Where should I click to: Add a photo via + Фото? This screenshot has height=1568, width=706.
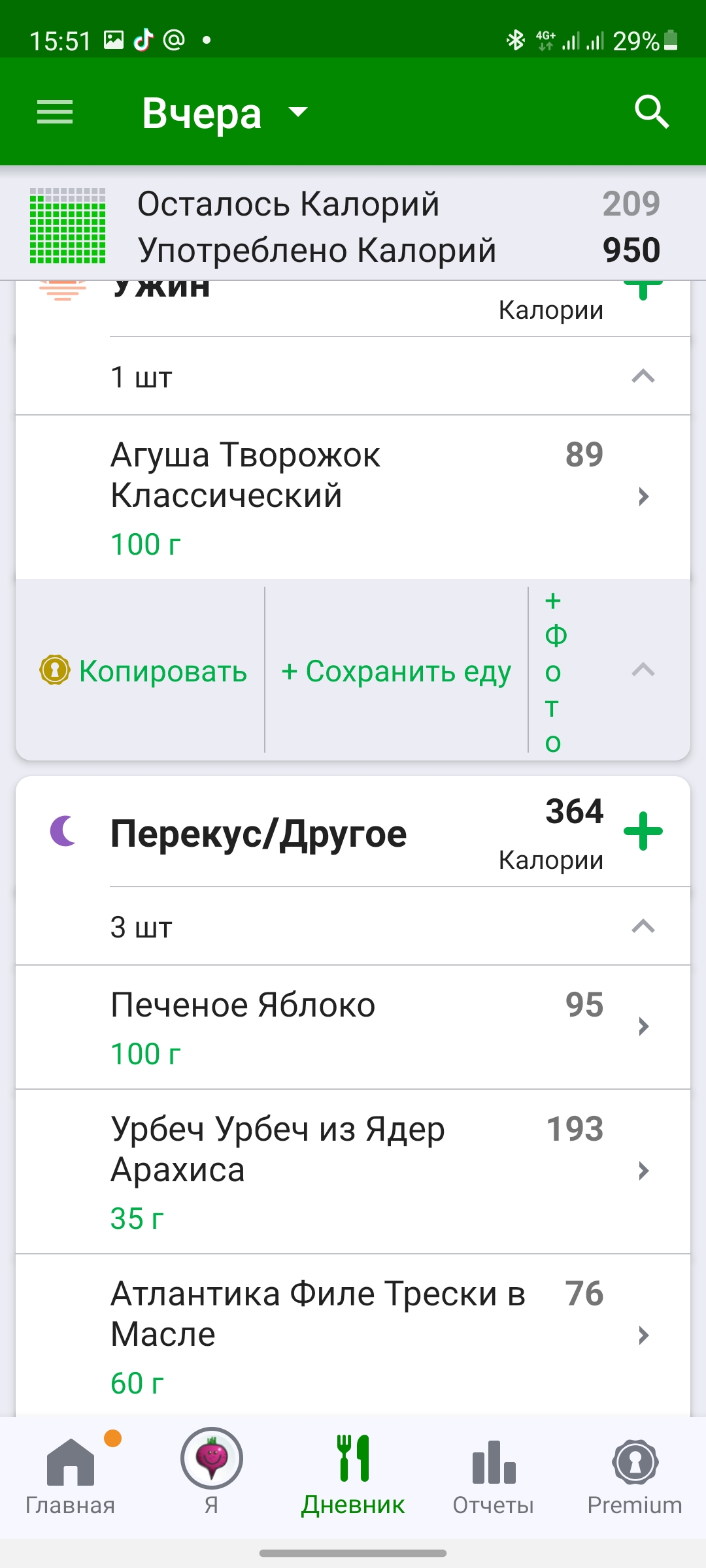point(554,671)
